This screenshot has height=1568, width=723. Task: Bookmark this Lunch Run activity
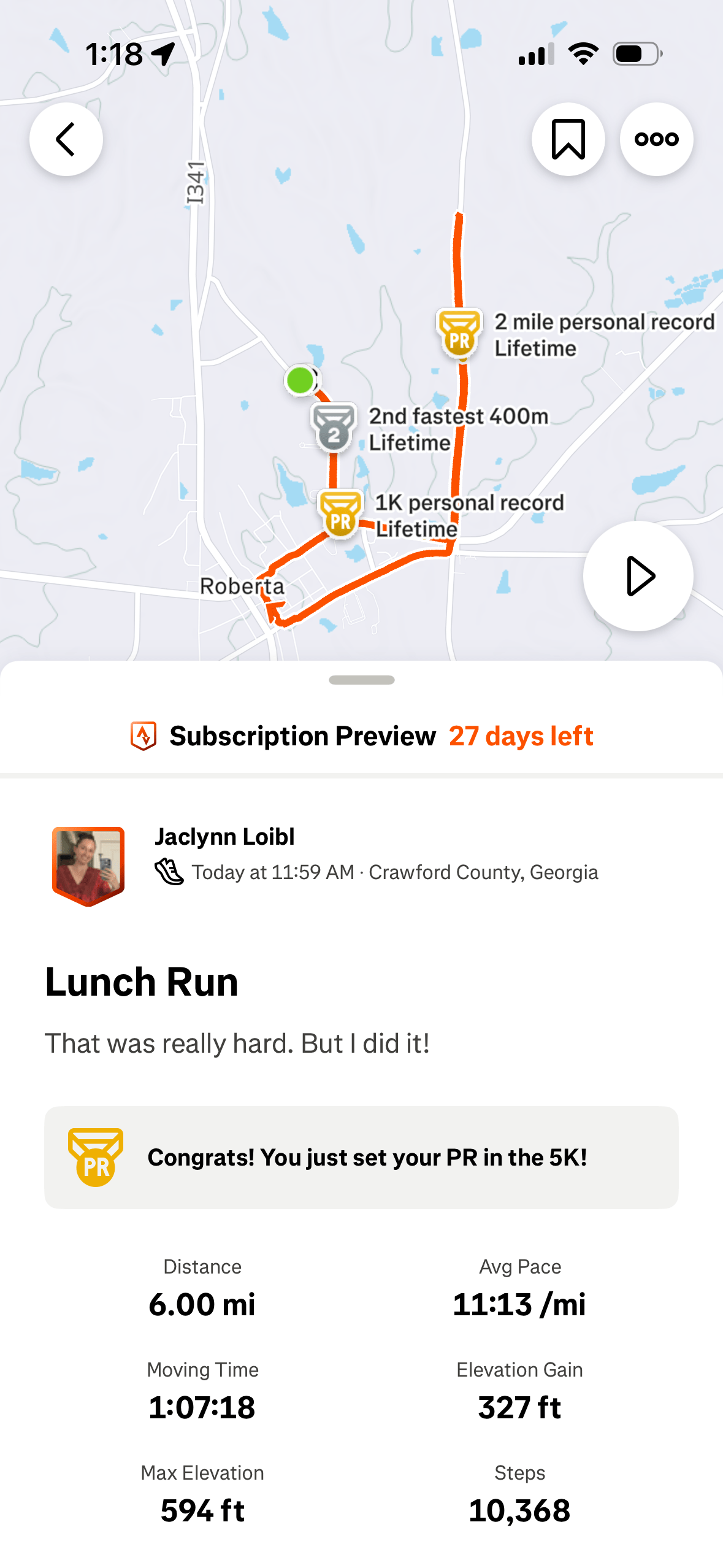click(x=568, y=139)
